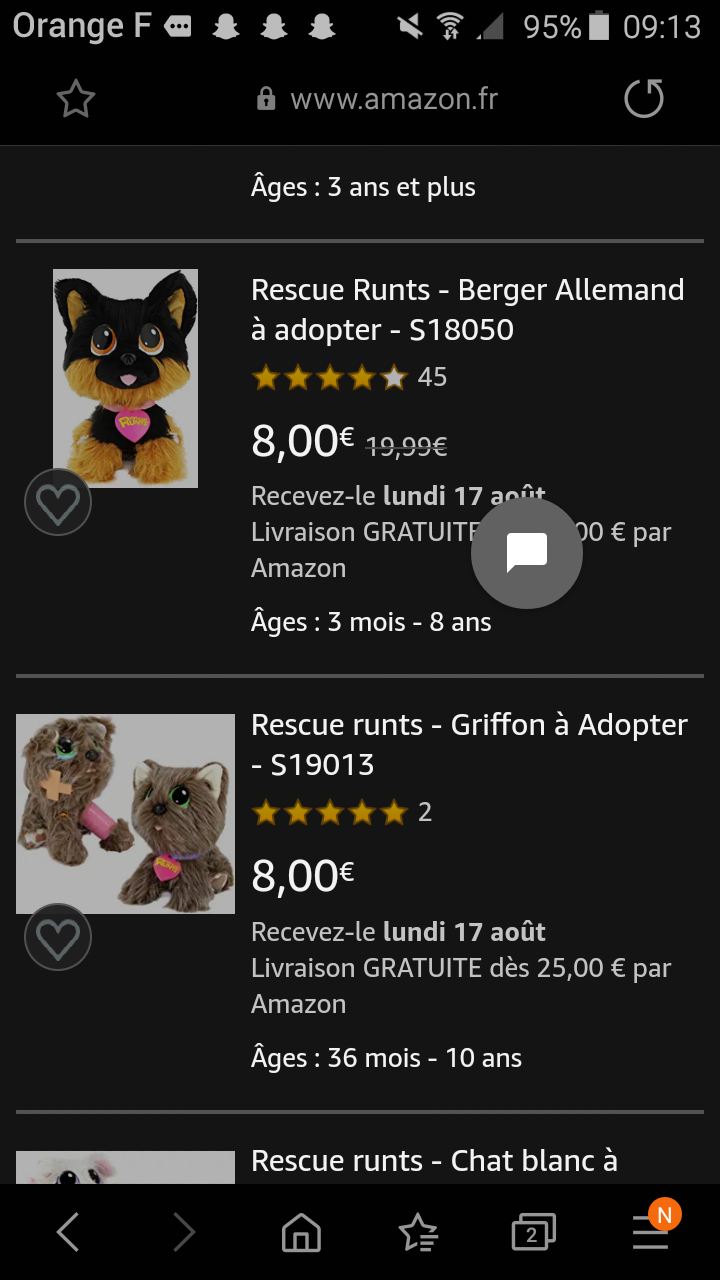720x1280 pixels.
Task: Reload the Amazon page with the refresh icon
Action: pyautogui.click(x=644, y=98)
